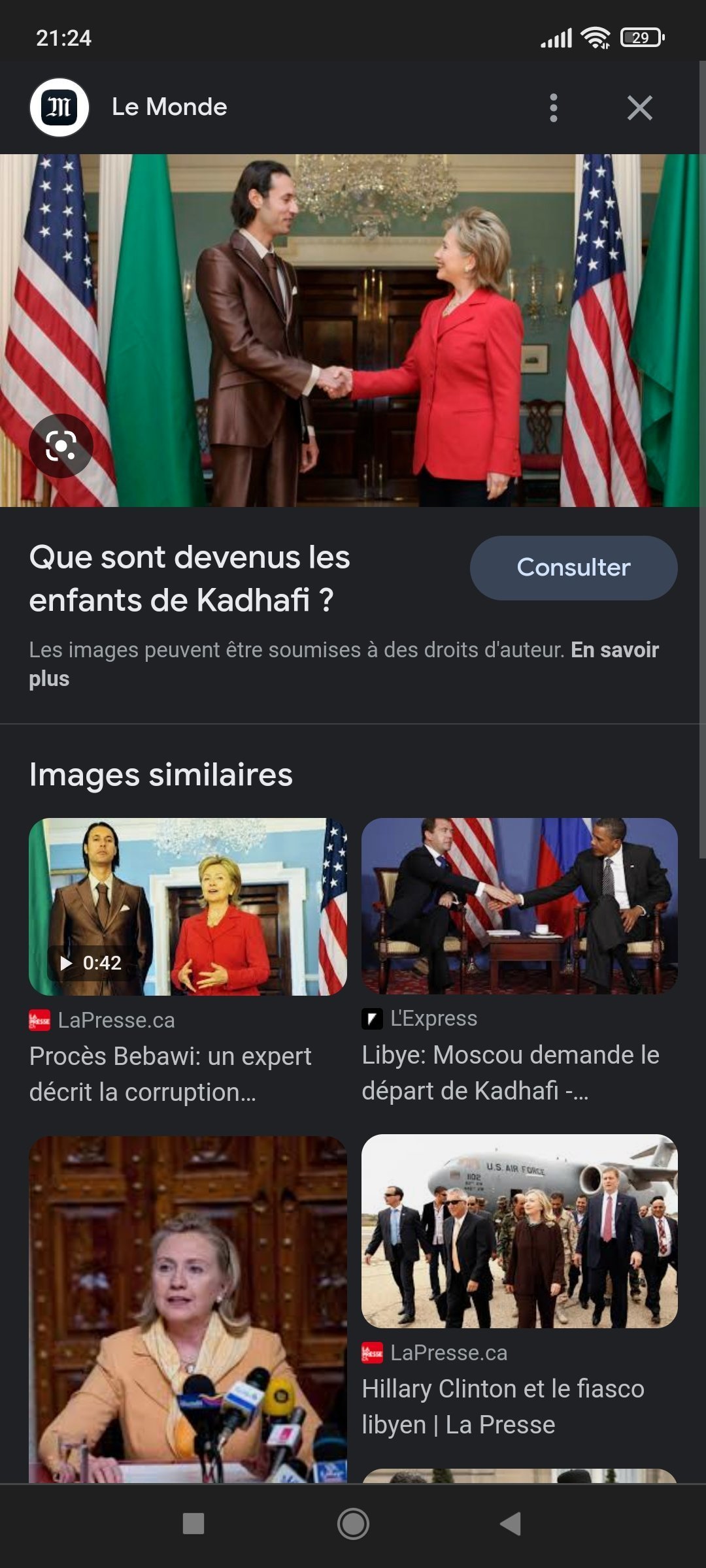
Task: Open the Procès Bebawi video result
Action: click(x=188, y=907)
